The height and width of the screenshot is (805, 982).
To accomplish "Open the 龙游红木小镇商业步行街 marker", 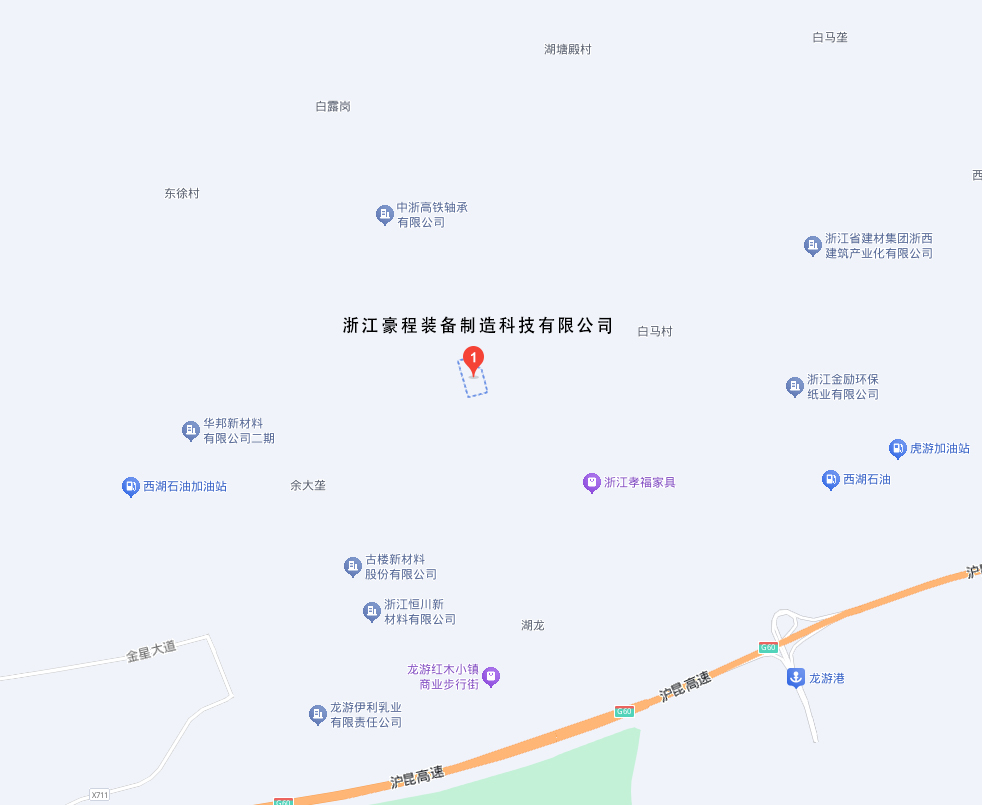I will [491, 678].
